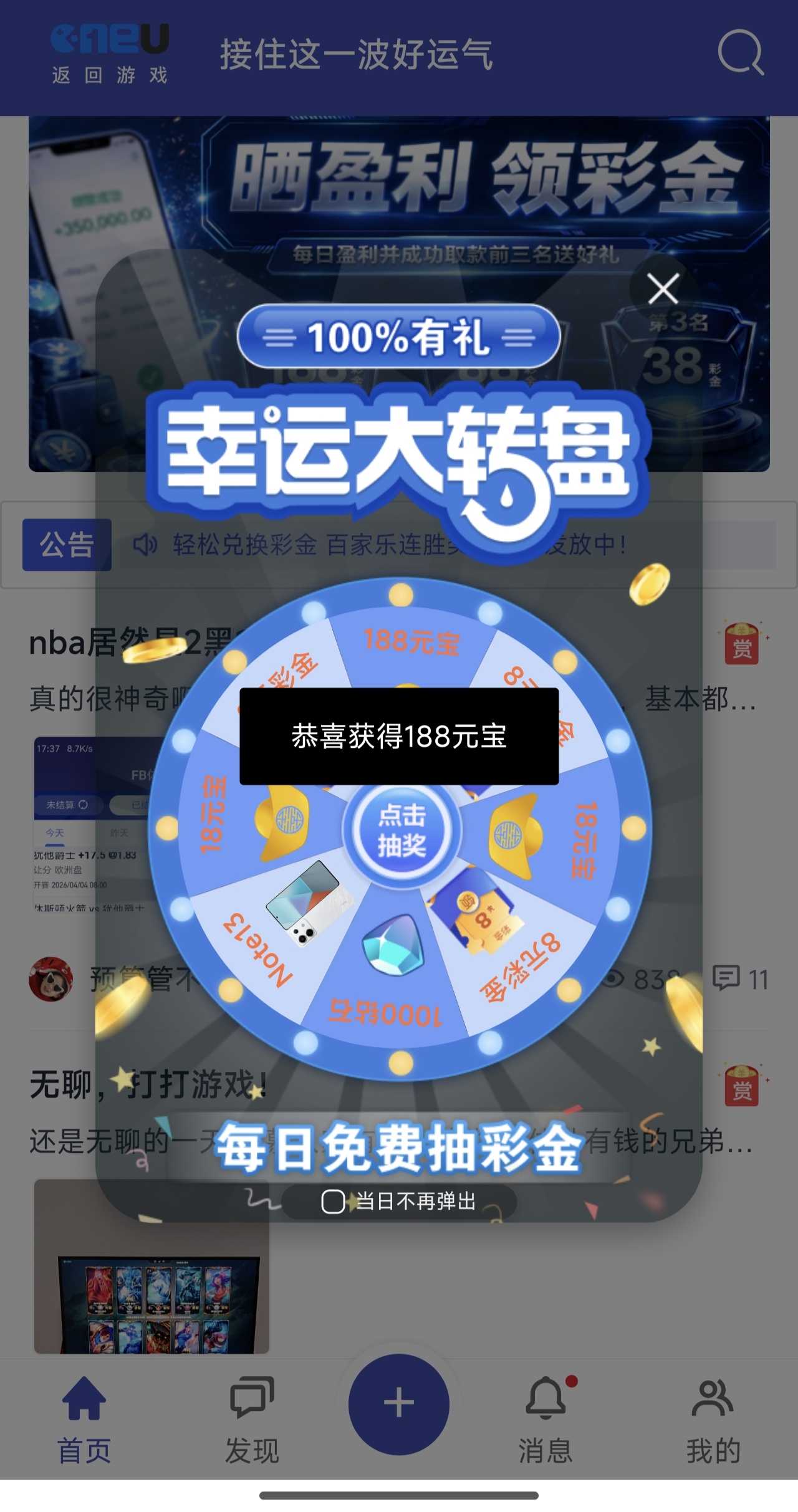The image size is (798, 1512).
Task: Create a new post with plus button
Action: [x=399, y=1403]
